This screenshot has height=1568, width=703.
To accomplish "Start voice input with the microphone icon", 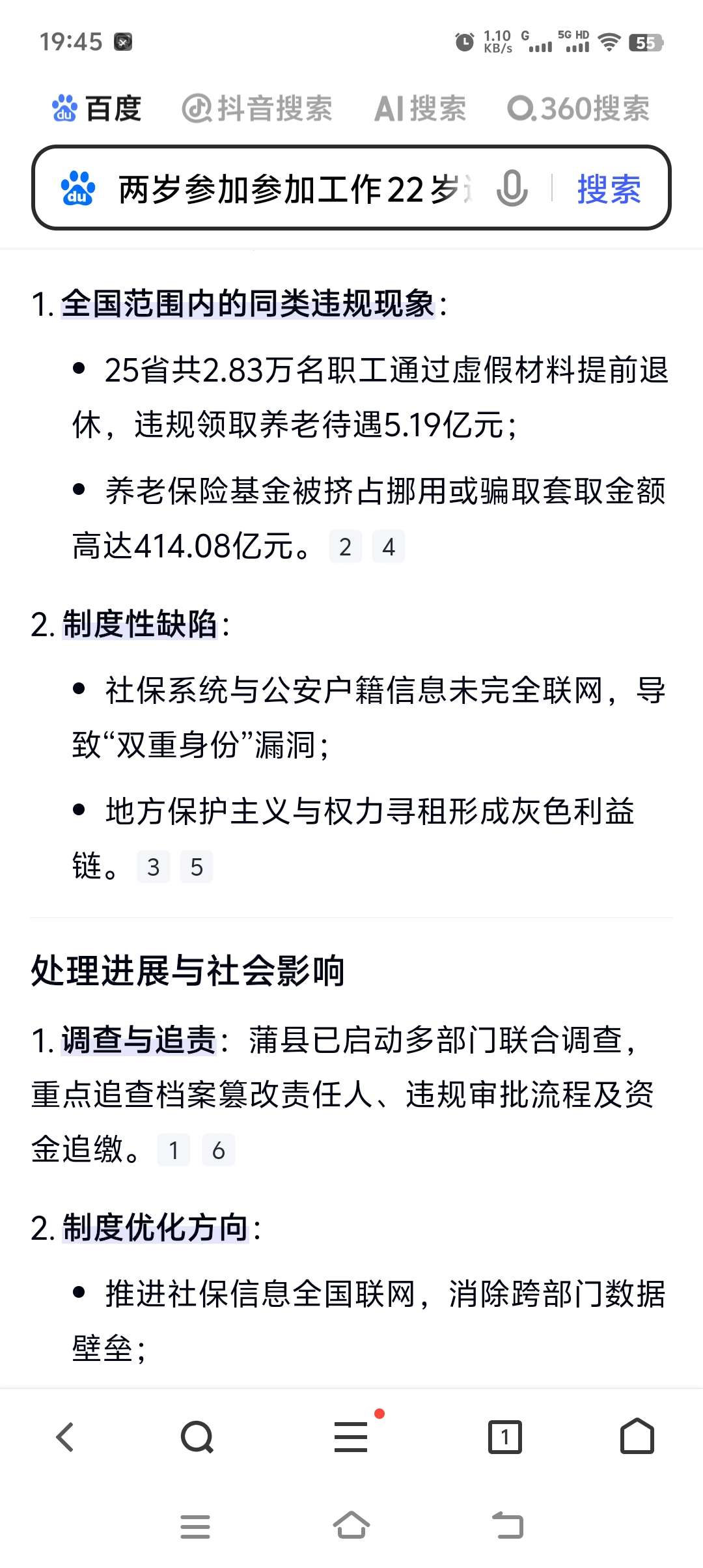I will pyautogui.click(x=512, y=188).
